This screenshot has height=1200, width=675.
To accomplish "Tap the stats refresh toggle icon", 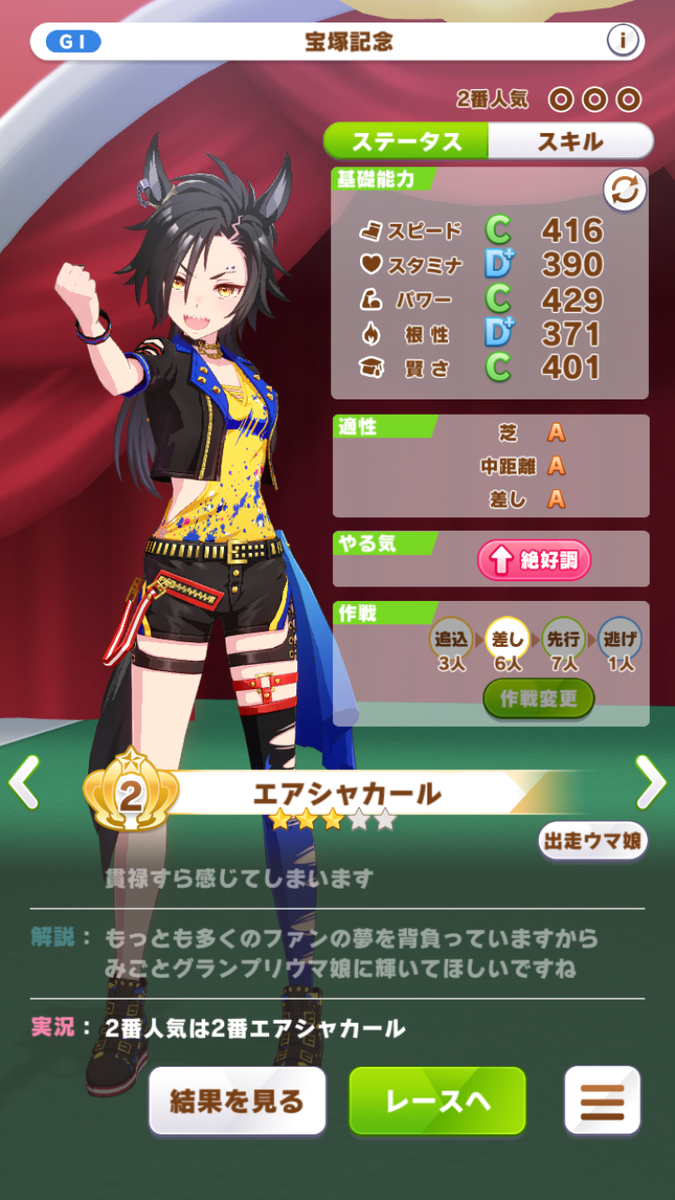I will point(623,191).
